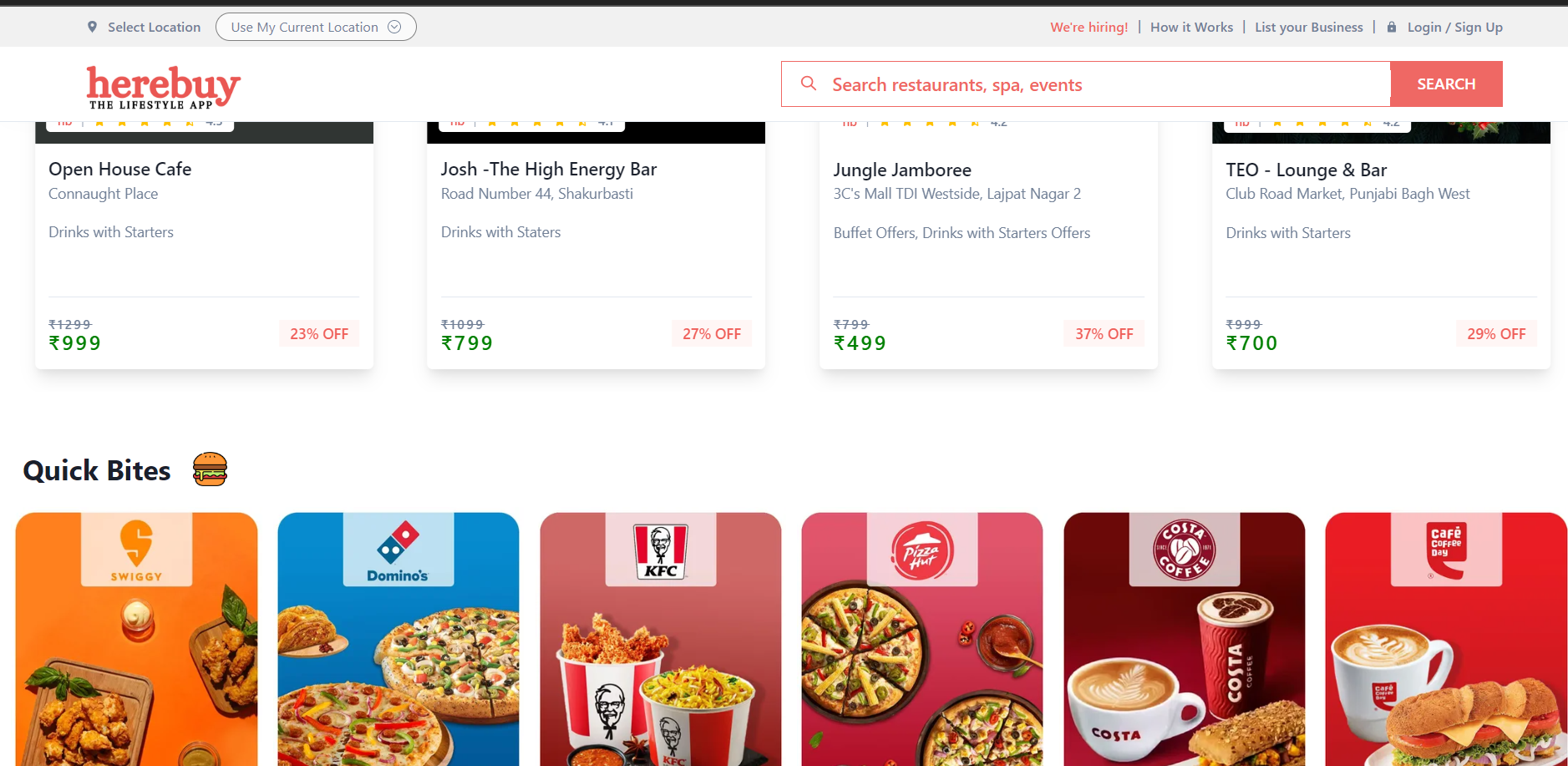The image size is (1568, 766).
Task: Select the Costa Coffee tile
Action: point(1185,639)
